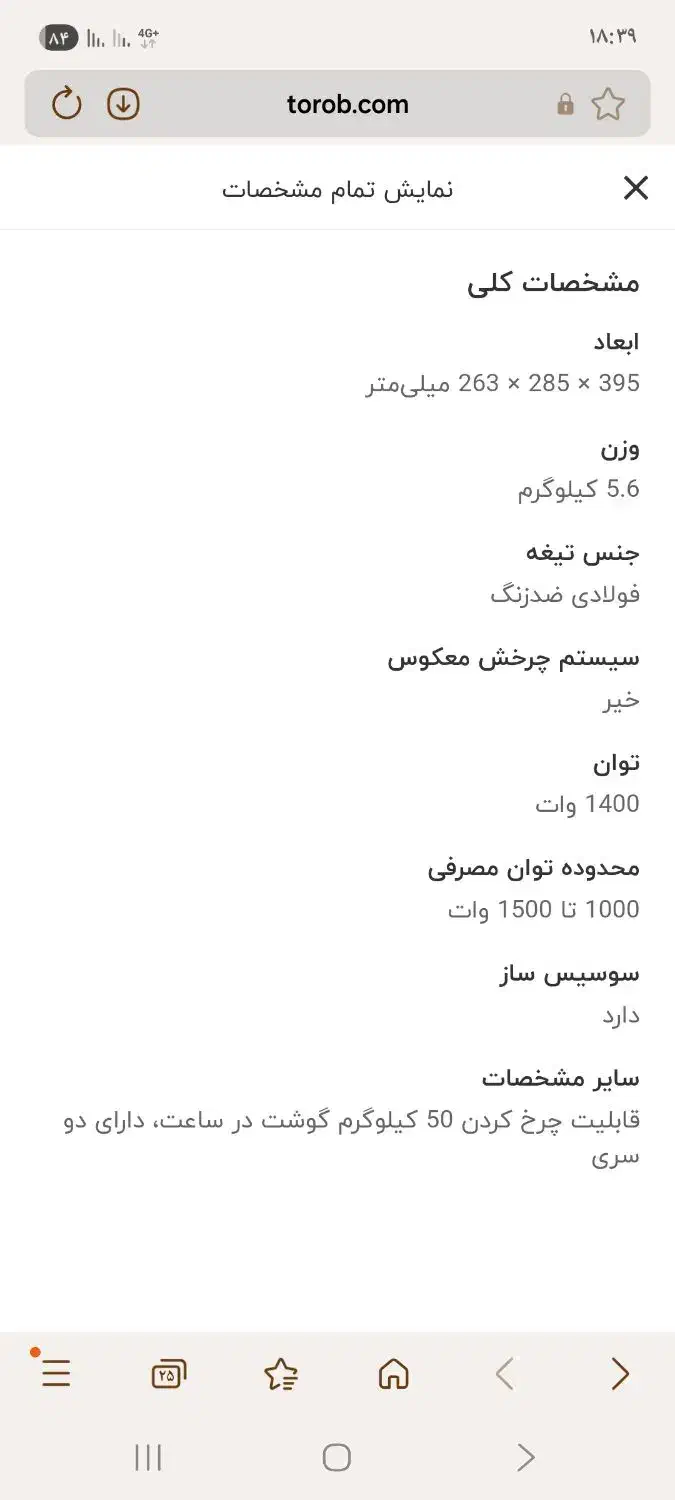Screen dimensions: 675x1500
Task: Navigate using the right arrow in browser toolbar
Action: (620, 1375)
